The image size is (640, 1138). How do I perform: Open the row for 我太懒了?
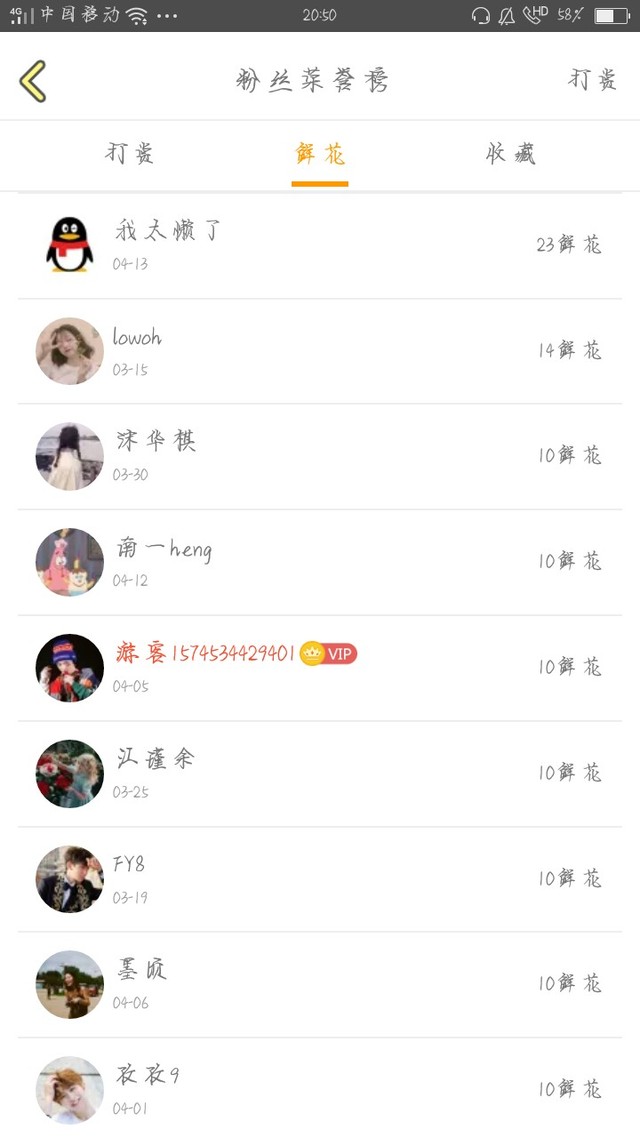click(320, 245)
